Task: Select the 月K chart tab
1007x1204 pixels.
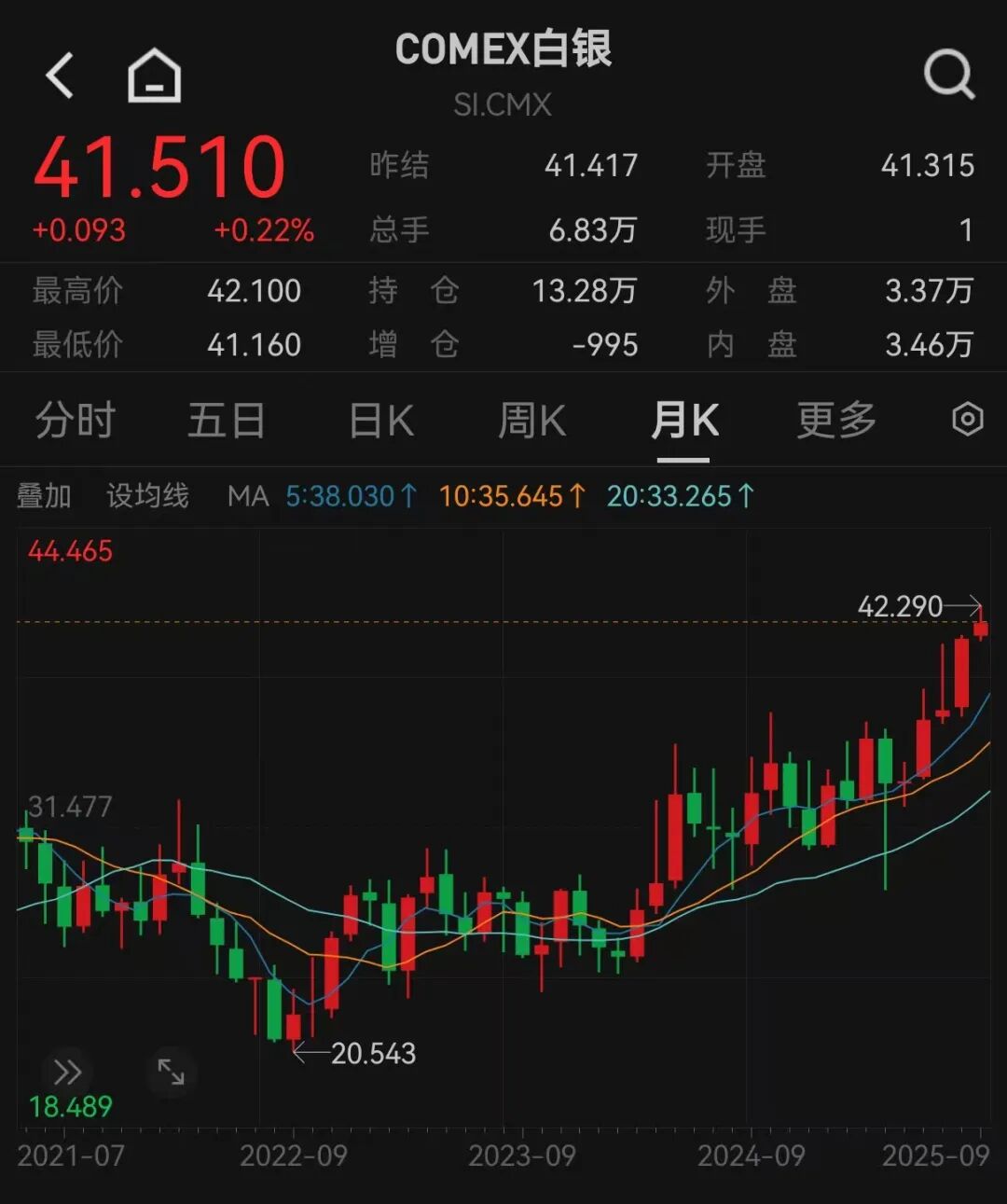Action: [683, 421]
